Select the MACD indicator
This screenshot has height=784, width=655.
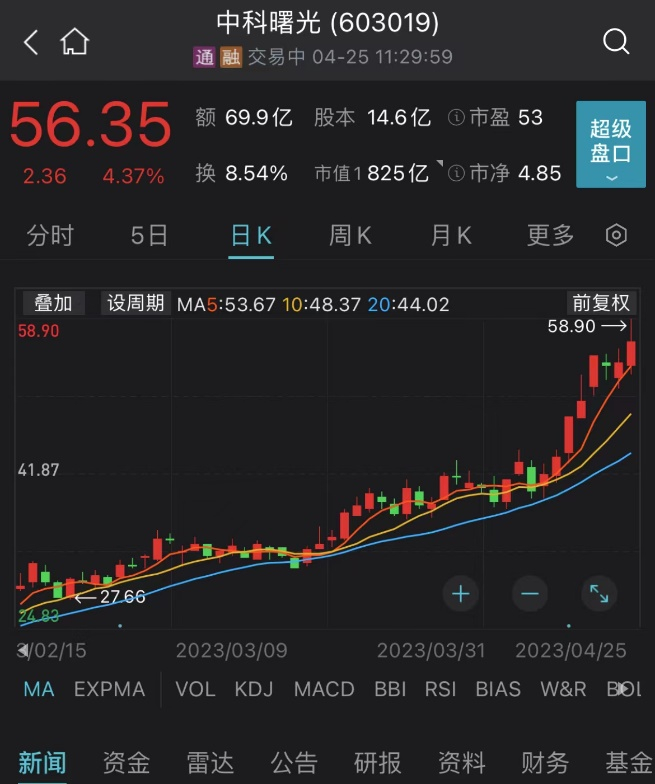click(x=324, y=689)
